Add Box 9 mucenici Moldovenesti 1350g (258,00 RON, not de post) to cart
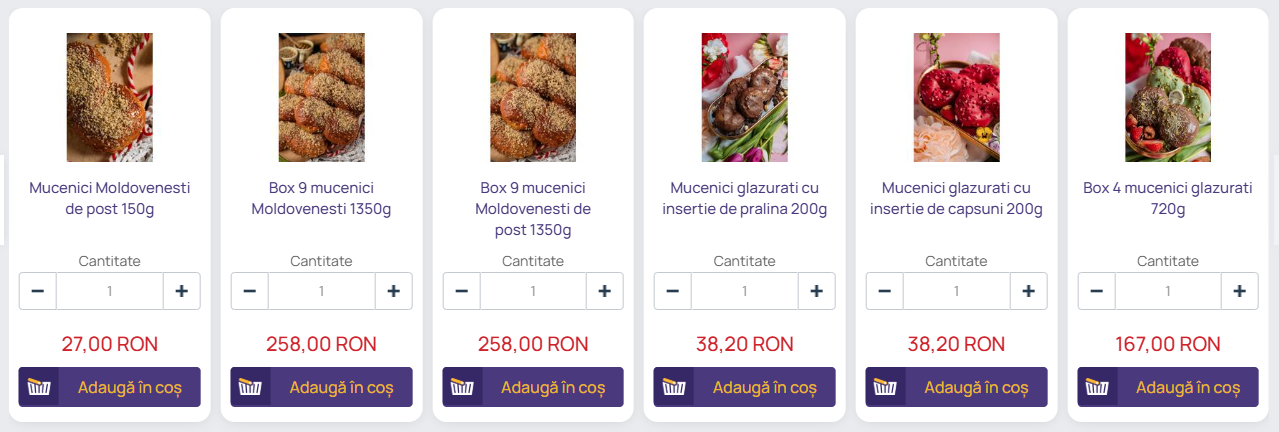This screenshot has width=1279, height=432. [x=321, y=387]
